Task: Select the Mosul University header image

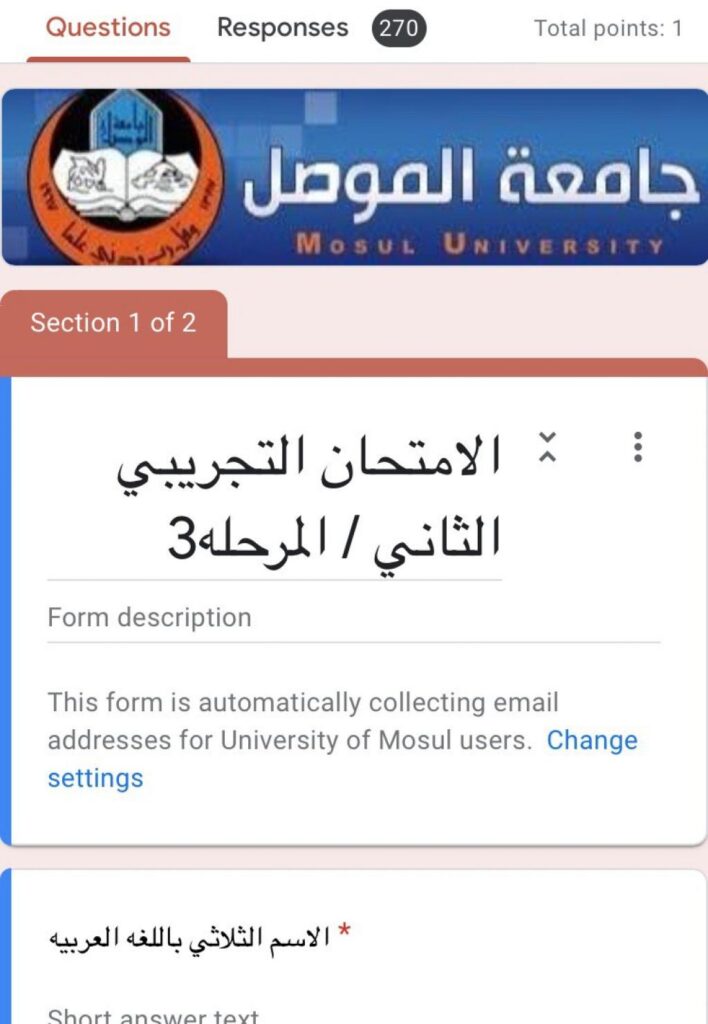Action: (354, 178)
